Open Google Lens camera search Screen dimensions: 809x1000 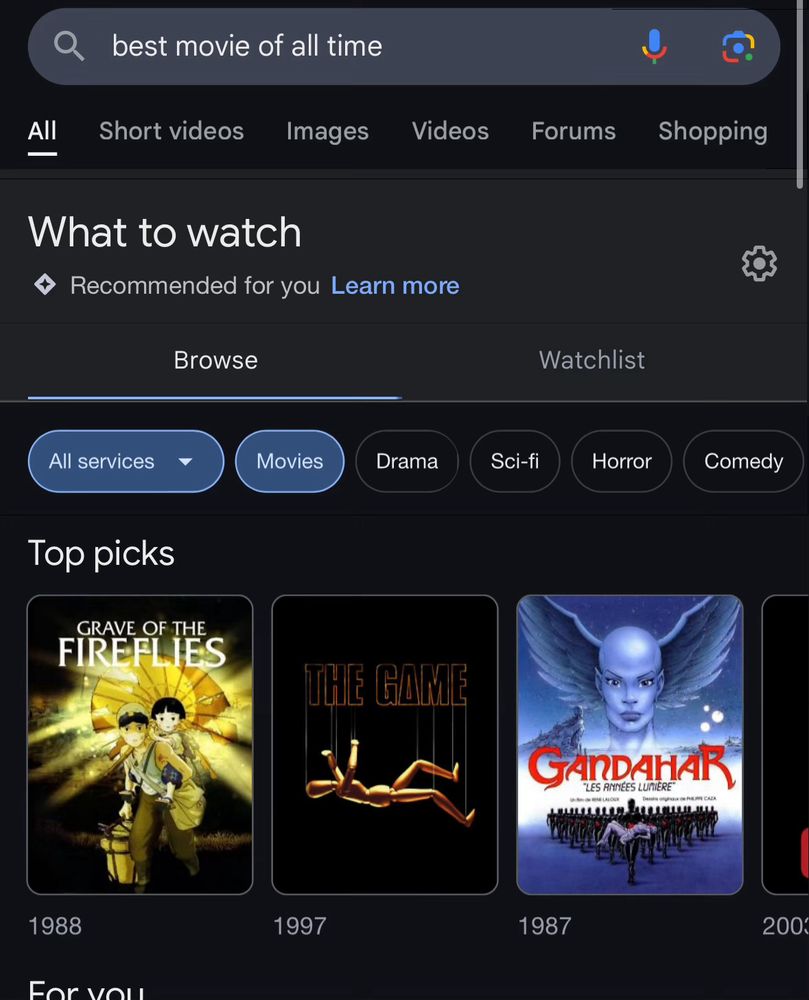(x=737, y=45)
